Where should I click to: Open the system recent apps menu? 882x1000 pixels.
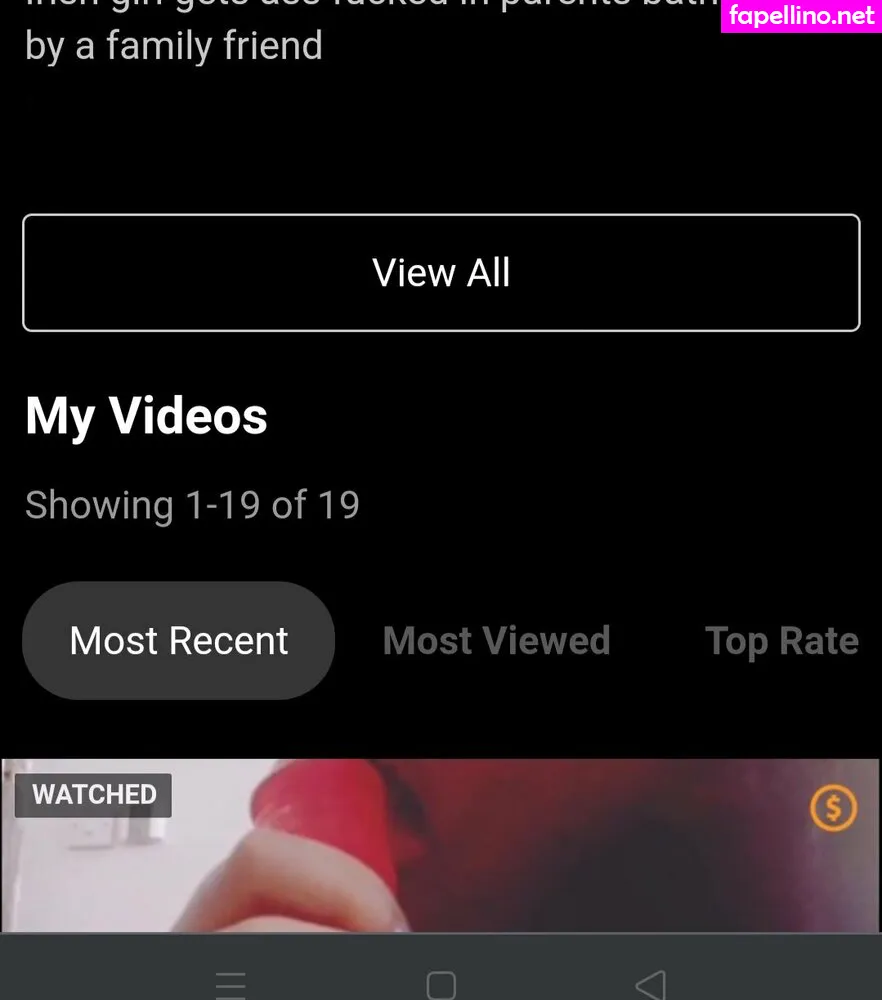231,985
